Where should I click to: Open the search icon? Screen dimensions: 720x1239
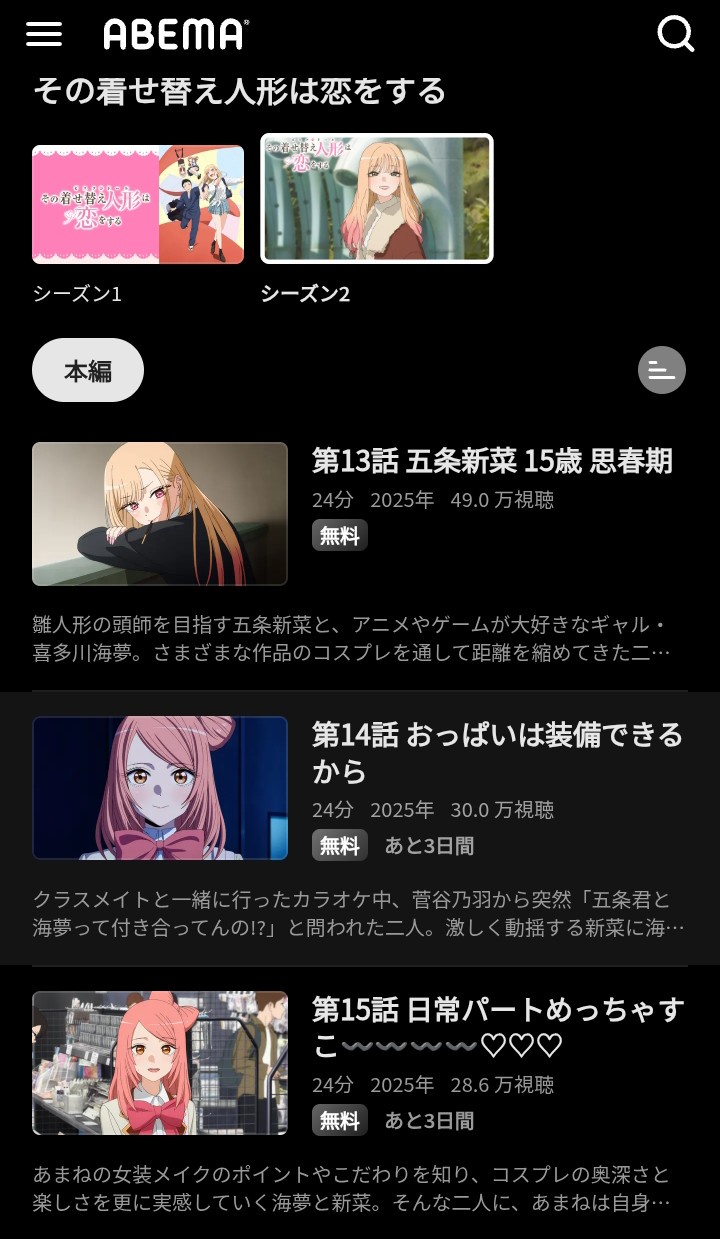pos(675,34)
